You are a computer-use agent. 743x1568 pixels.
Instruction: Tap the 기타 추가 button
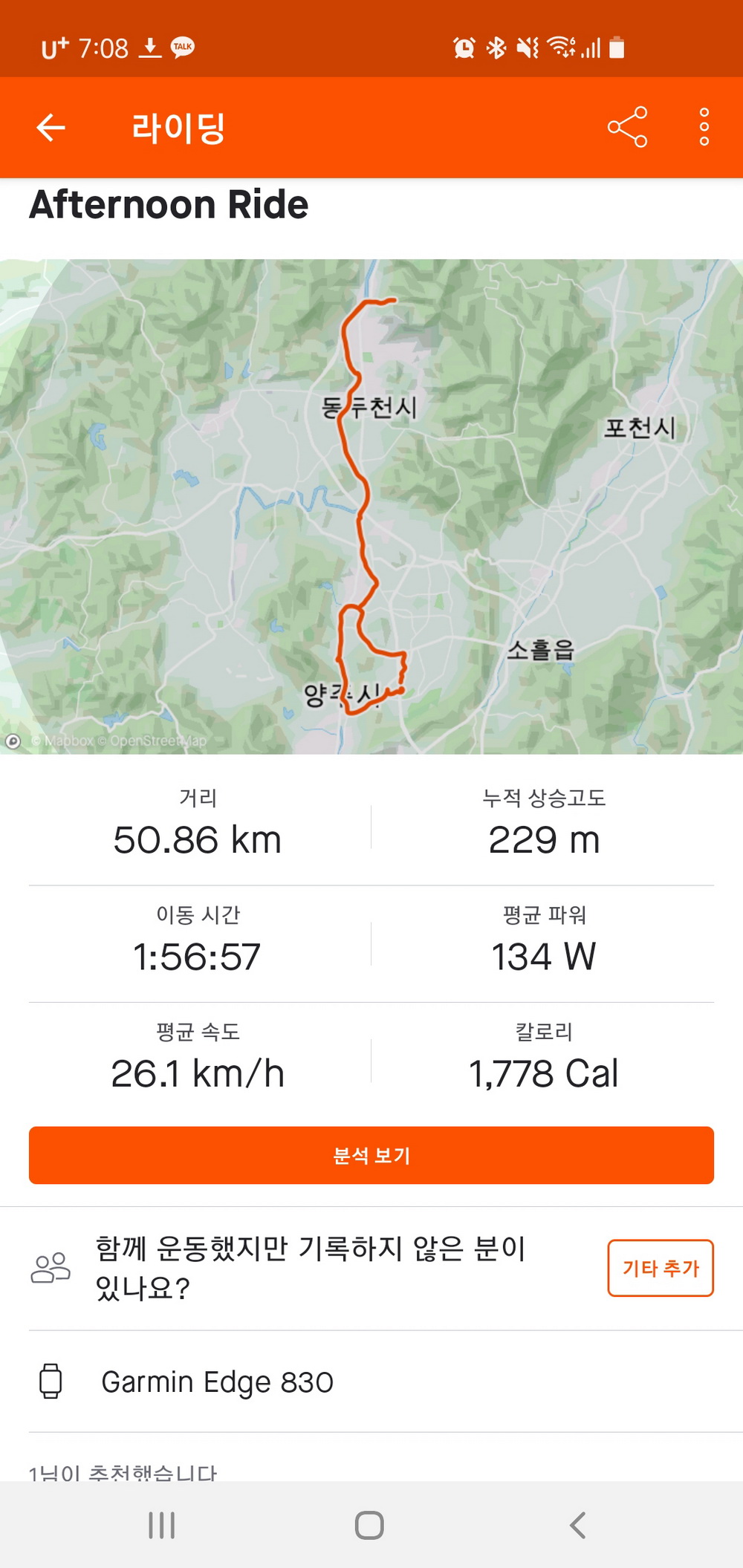click(661, 1268)
